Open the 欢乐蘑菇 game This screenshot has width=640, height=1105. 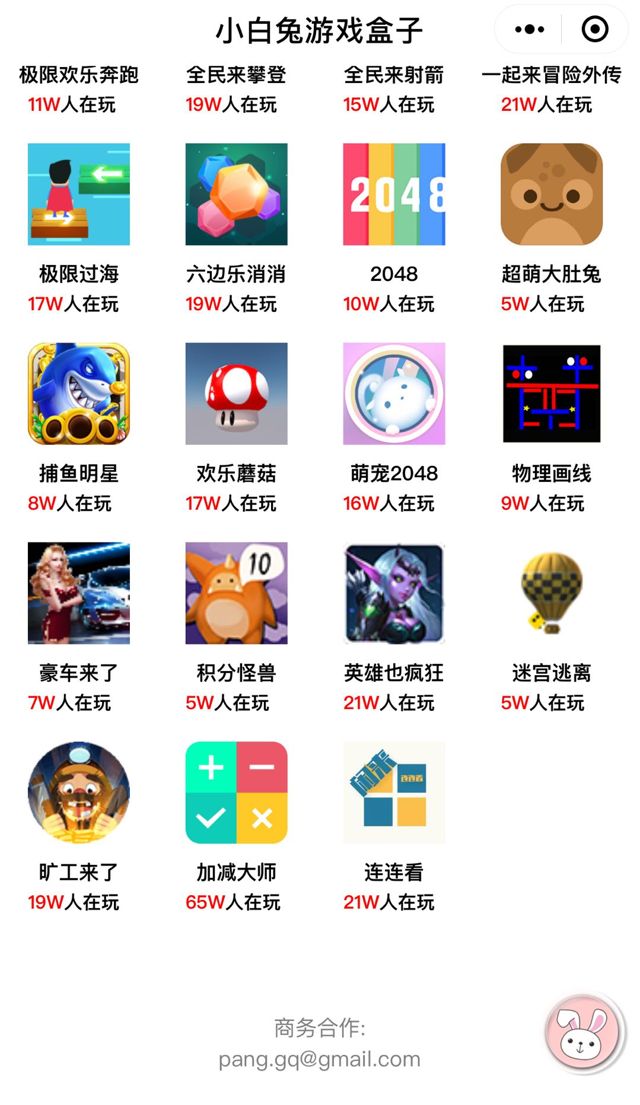click(236, 394)
